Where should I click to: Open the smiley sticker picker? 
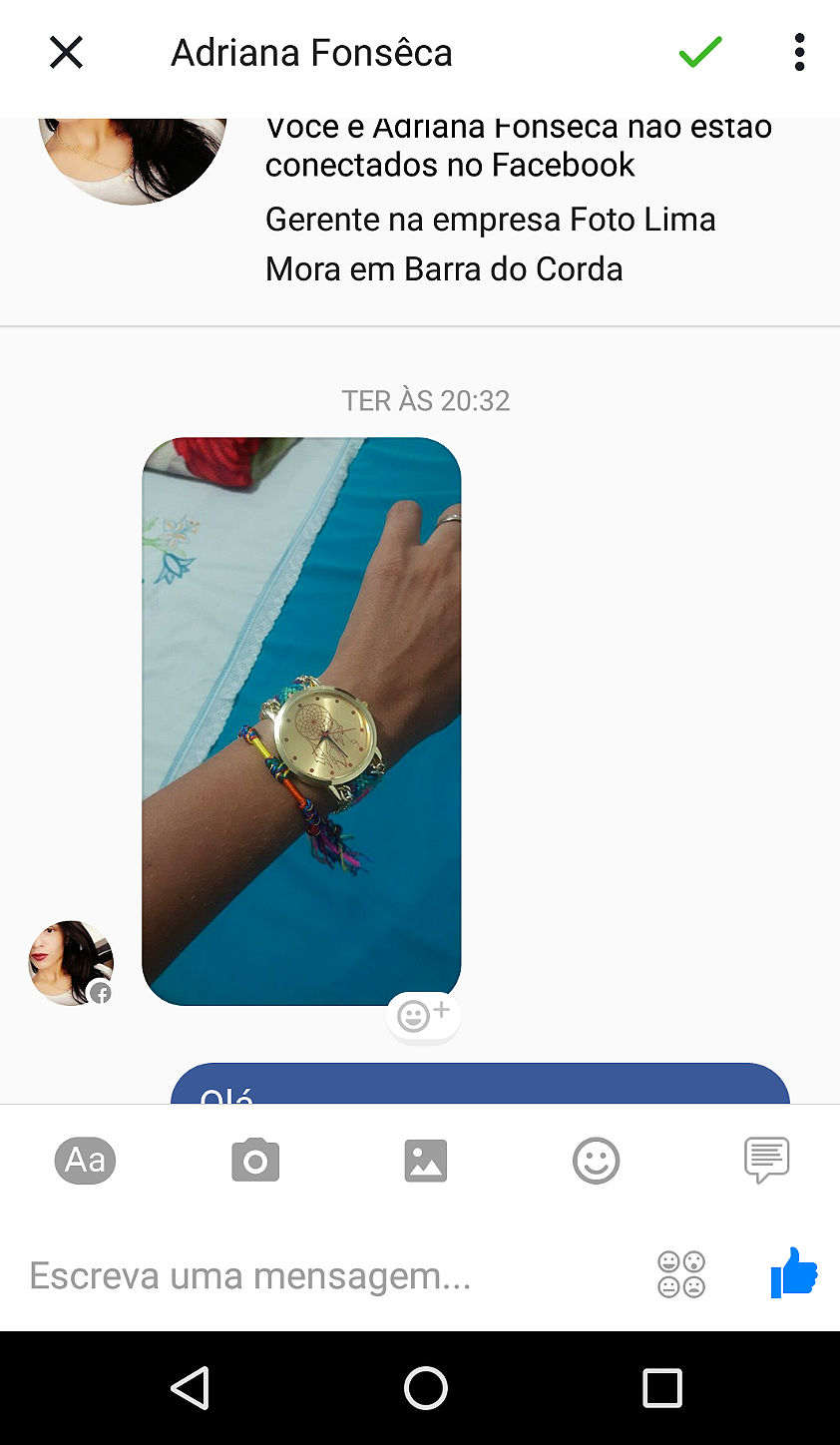tap(597, 1161)
